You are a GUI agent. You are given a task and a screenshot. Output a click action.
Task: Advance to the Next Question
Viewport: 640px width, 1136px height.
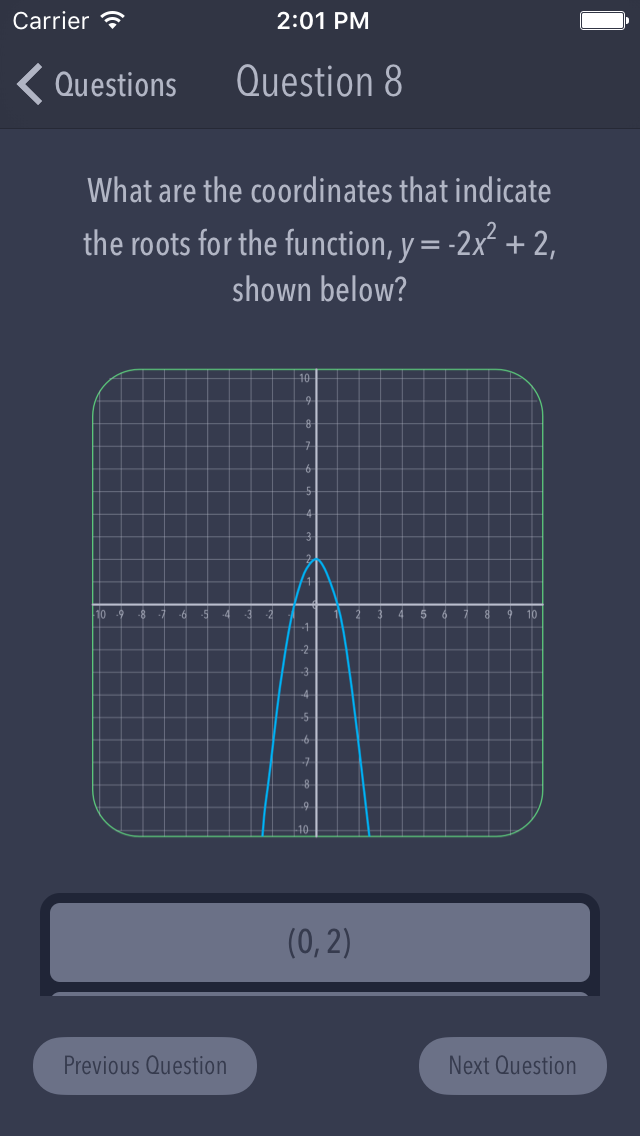coord(512,1065)
